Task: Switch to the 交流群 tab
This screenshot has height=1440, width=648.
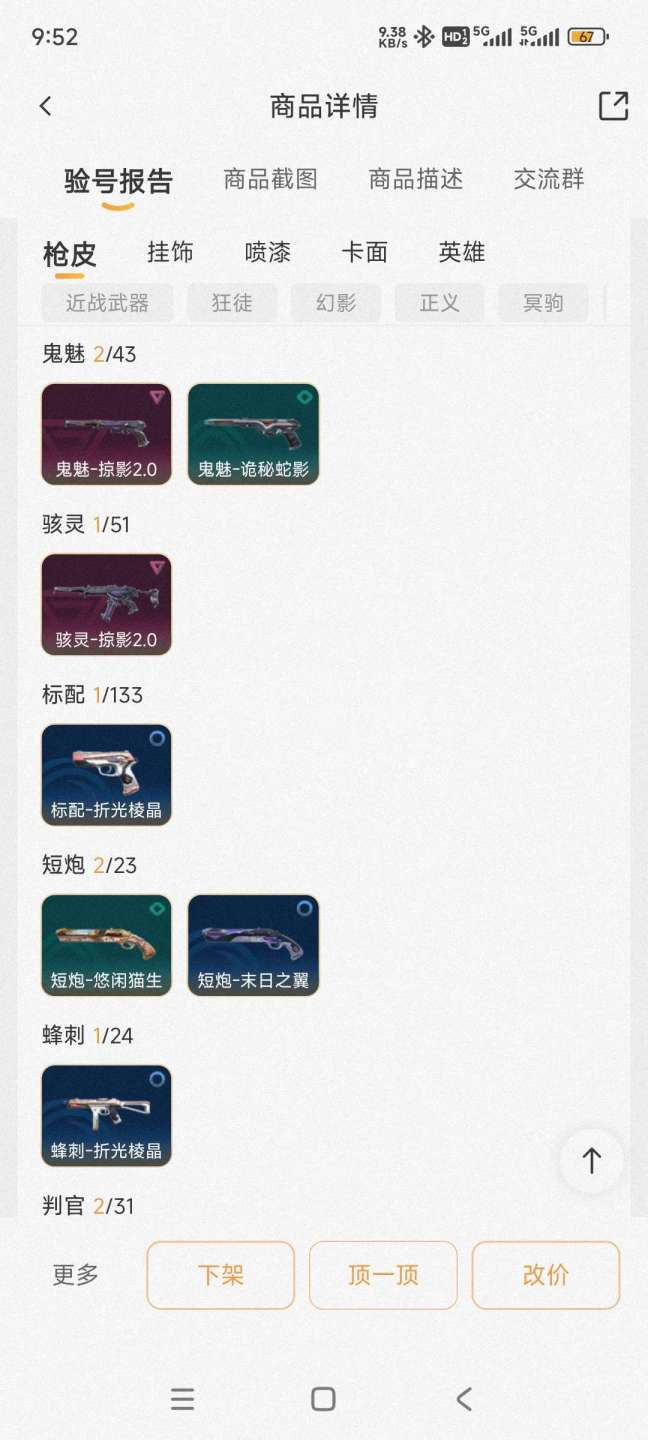Action: (x=549, y=180)
